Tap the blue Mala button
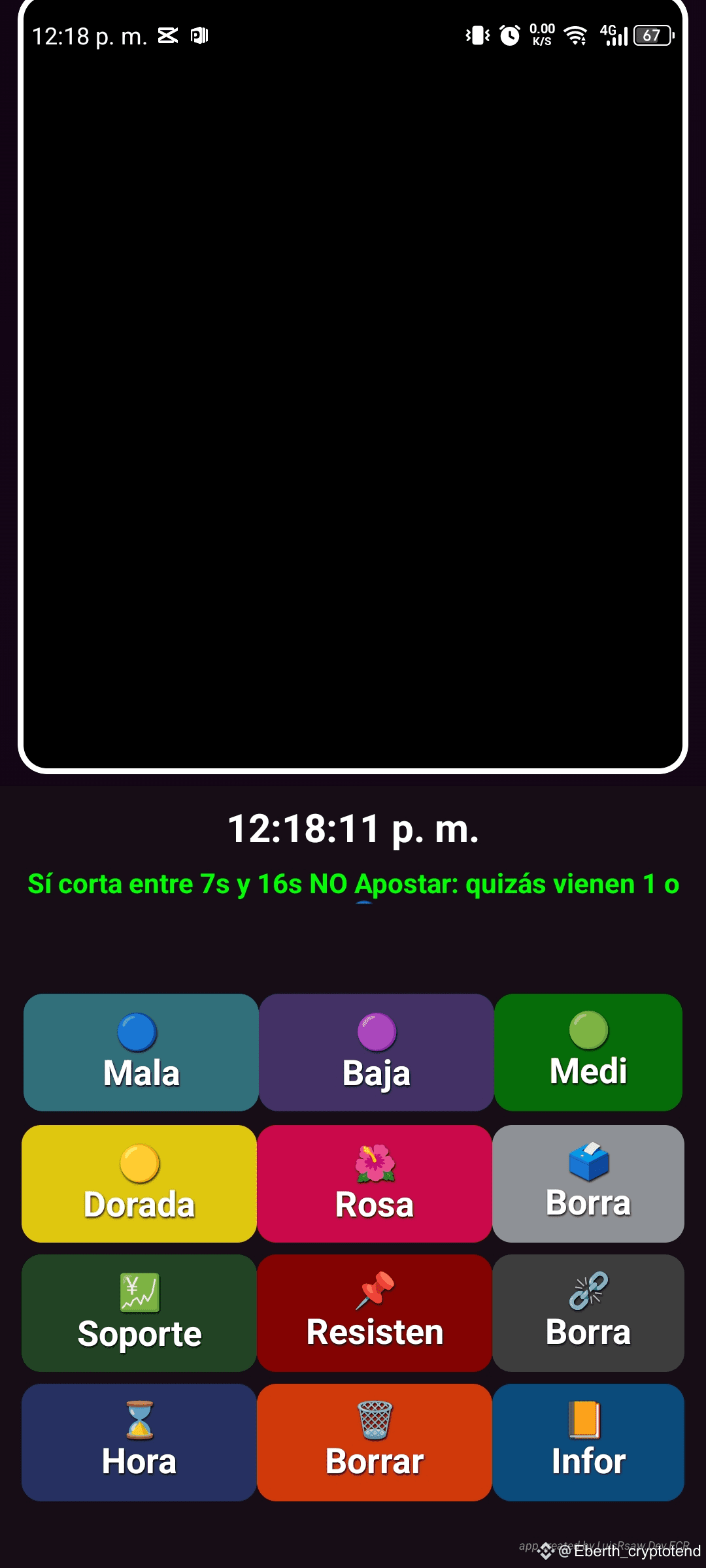This screenshot has width=706, height=1568. coord(141,1053)
